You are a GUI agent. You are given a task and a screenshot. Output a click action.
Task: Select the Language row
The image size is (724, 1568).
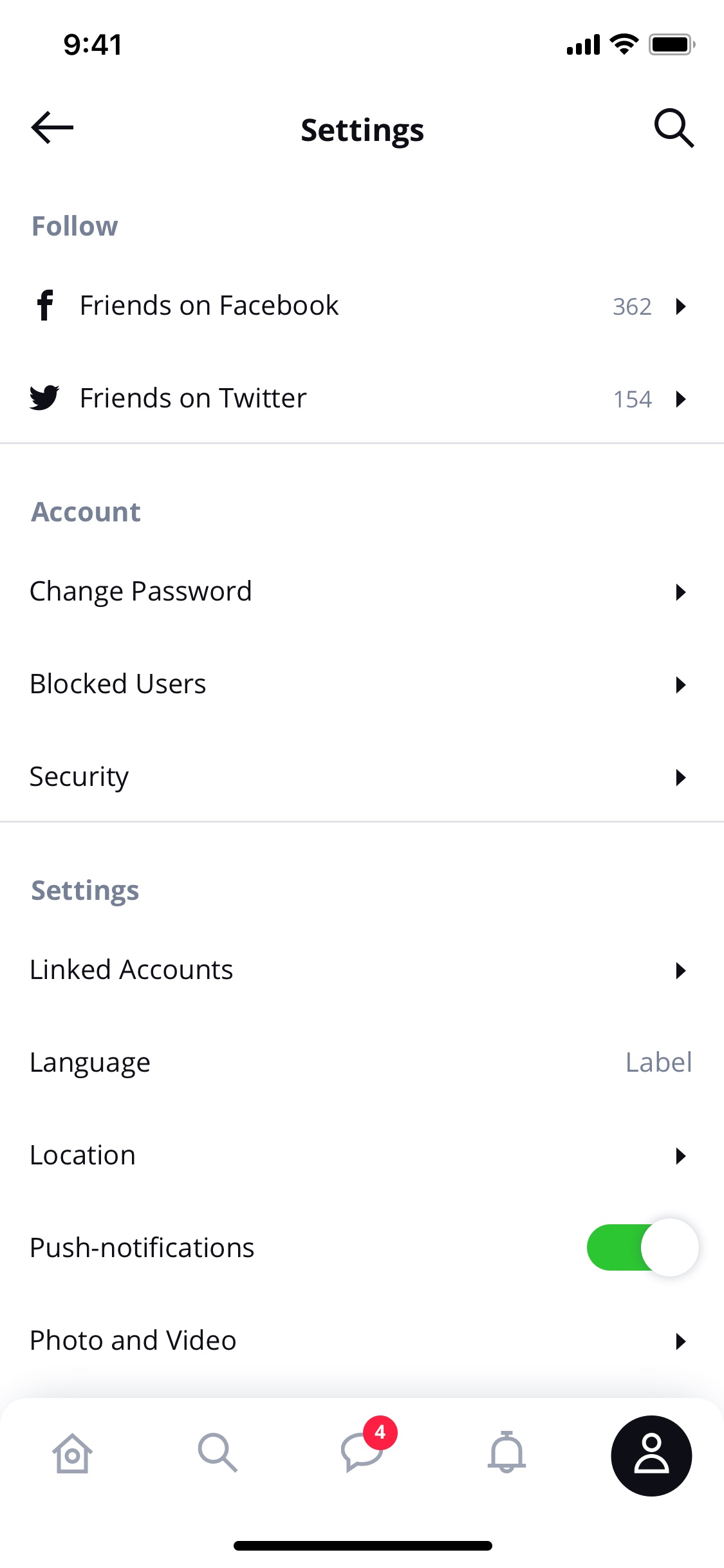[362, 1063]
